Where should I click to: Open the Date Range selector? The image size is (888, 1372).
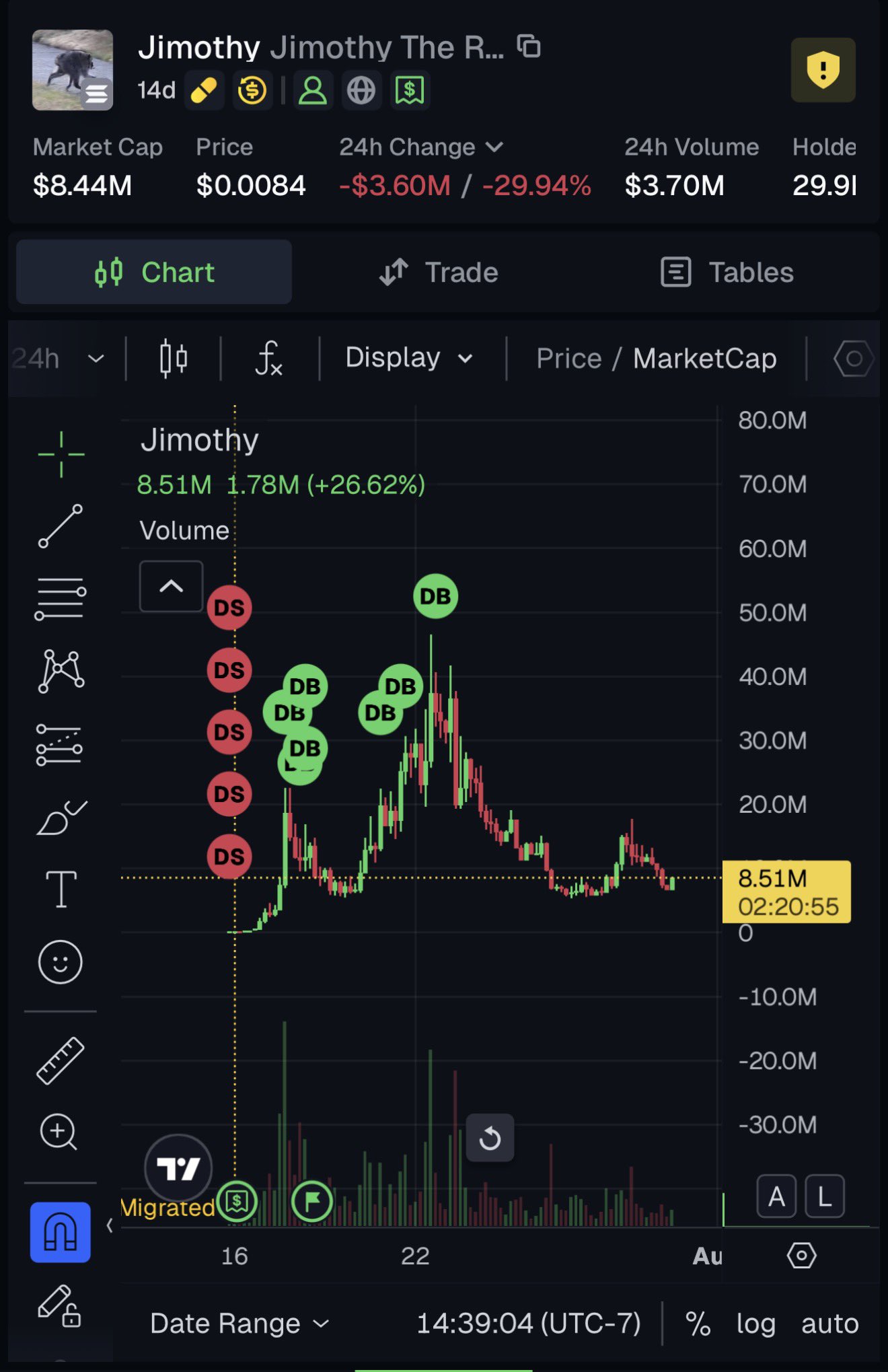pyautogui.click(x=239, y=1324)
